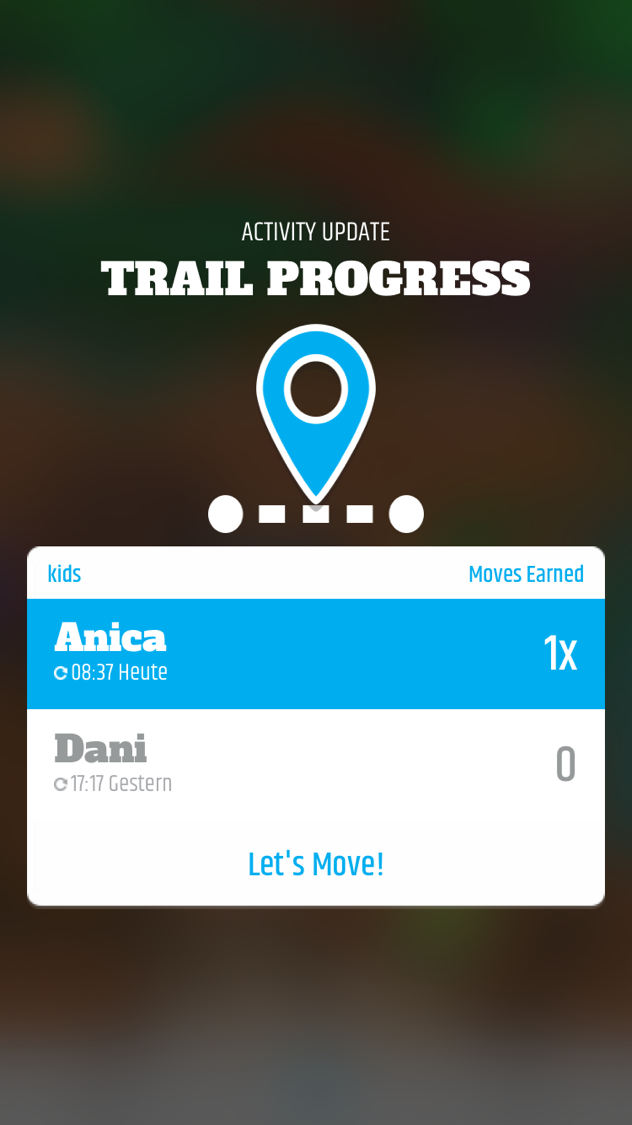Tap the Let's Move! button
This screenshot has width=632, height=1125.
(316, 865)
